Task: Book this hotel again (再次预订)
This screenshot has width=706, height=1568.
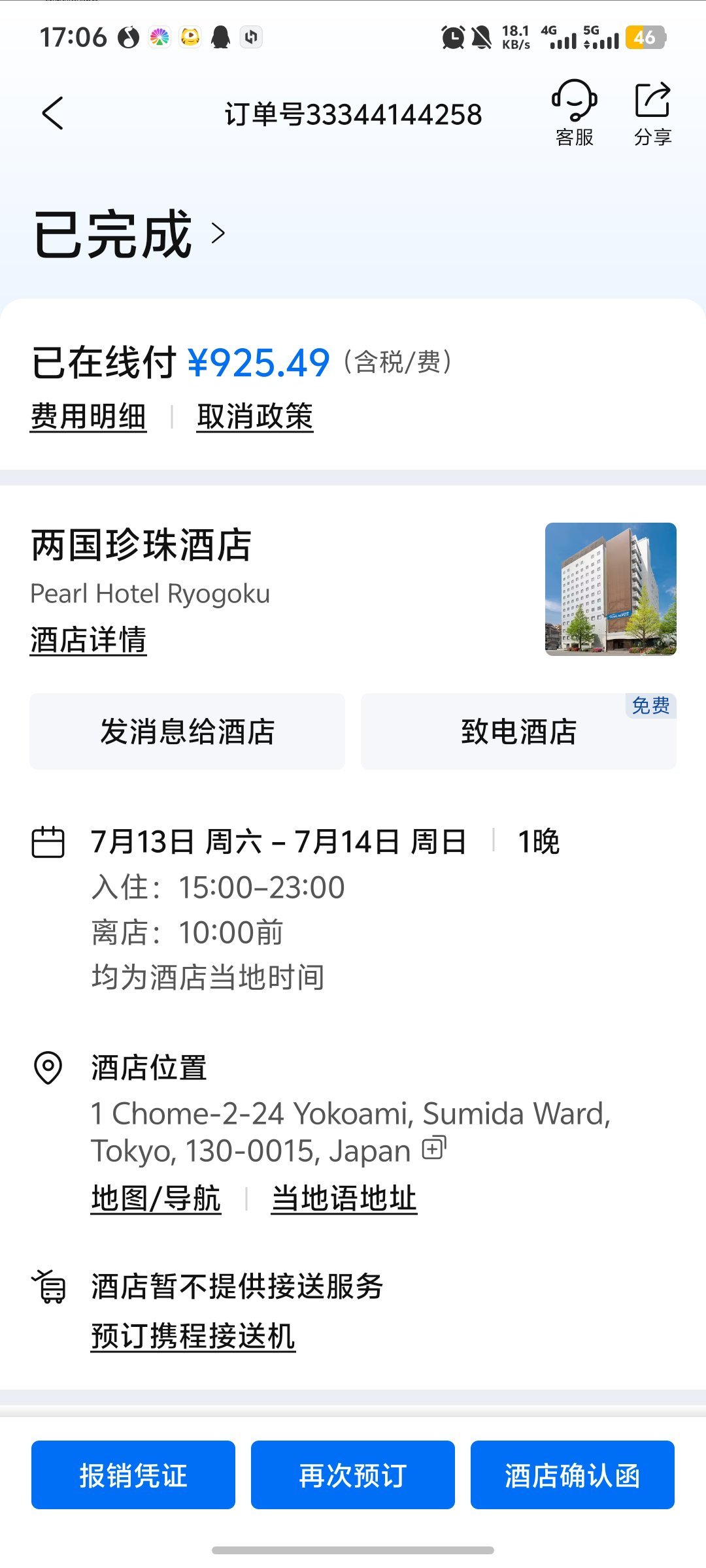Action: pos(353,1475)
